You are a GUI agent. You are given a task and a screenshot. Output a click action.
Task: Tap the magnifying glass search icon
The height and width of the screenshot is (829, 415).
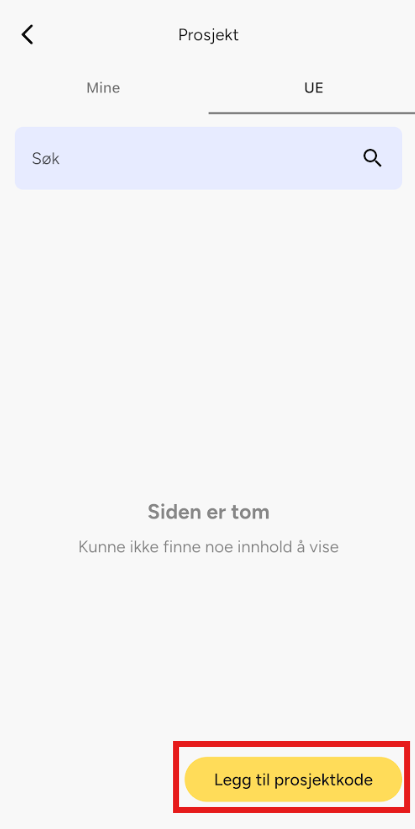click(372, 158)
